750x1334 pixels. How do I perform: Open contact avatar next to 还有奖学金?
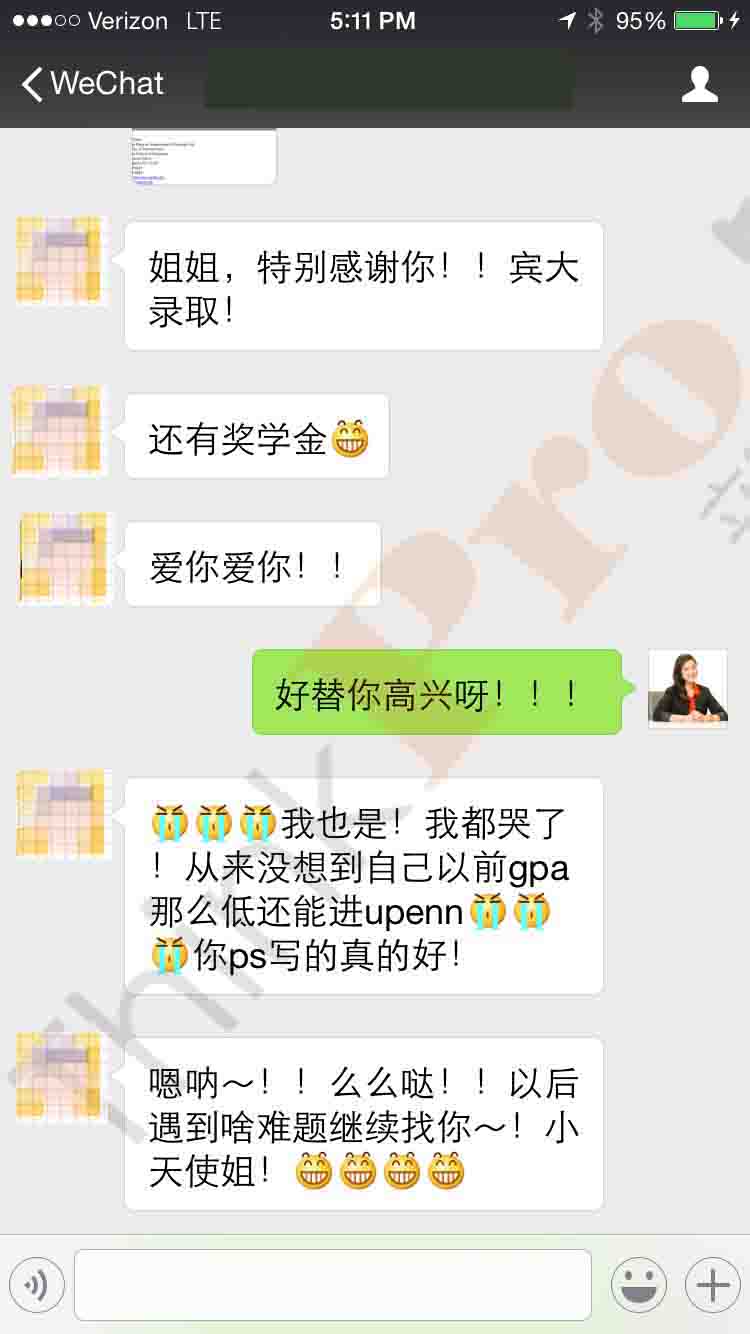pos(59,431)
